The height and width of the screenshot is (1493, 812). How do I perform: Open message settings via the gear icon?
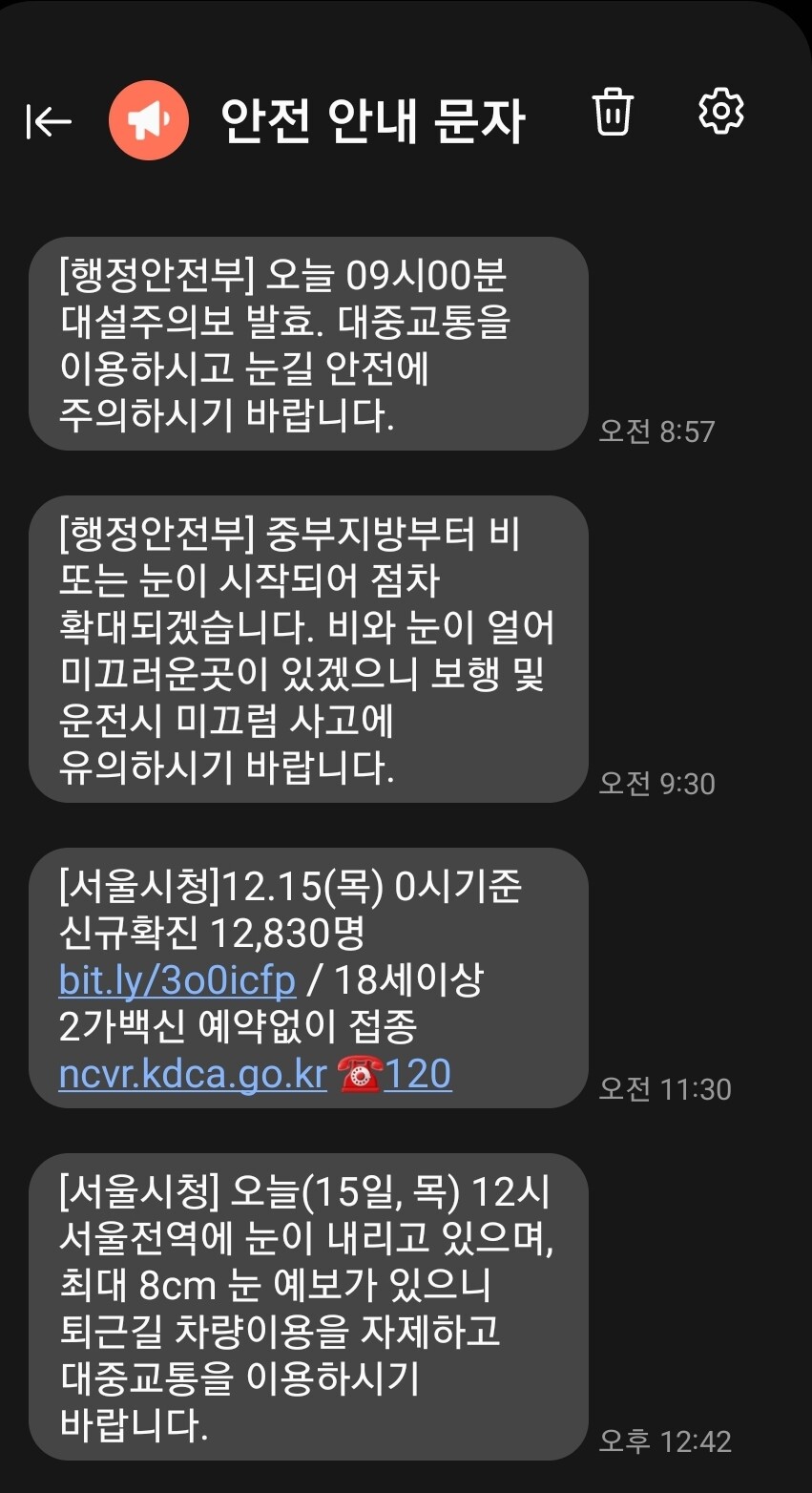[720, 112]
